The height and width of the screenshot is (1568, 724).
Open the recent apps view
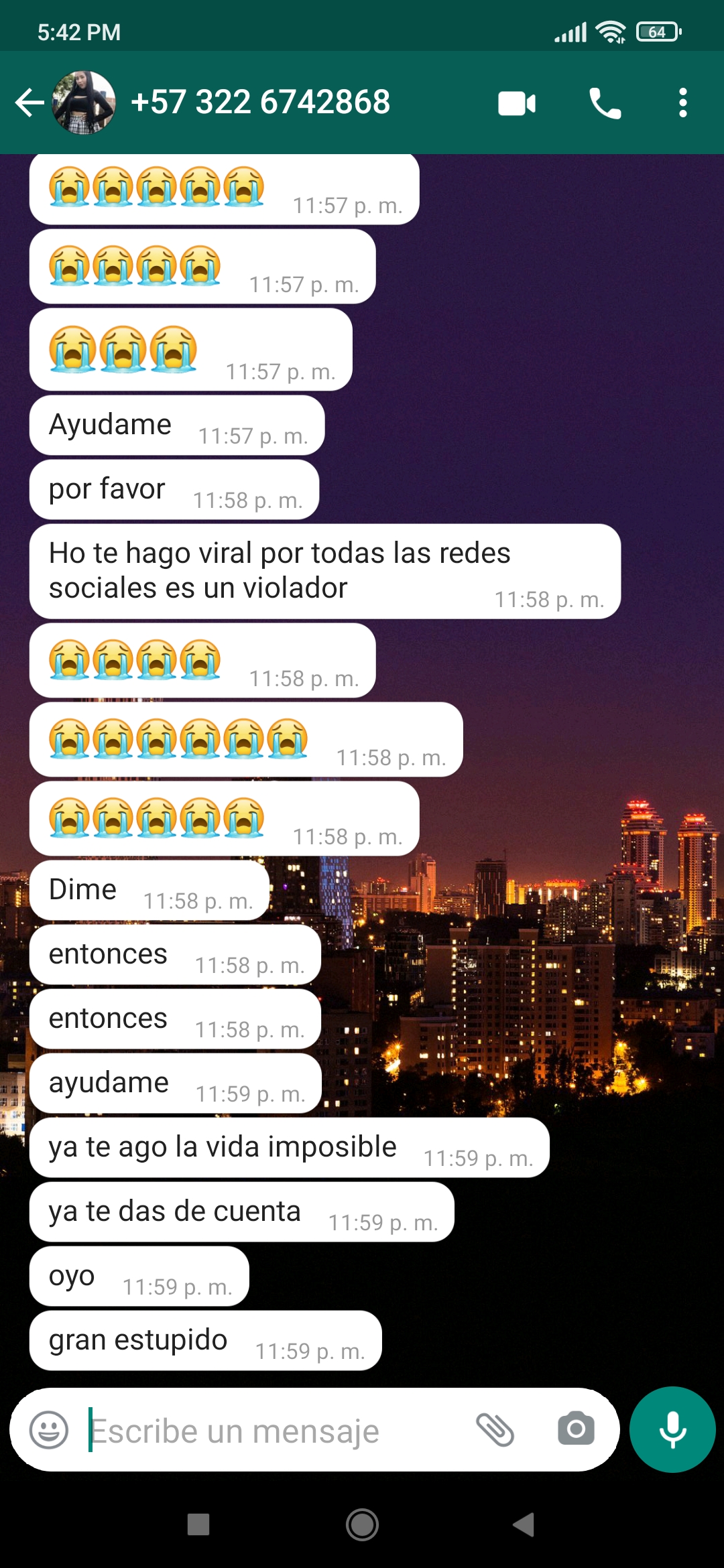(198, 1524)
